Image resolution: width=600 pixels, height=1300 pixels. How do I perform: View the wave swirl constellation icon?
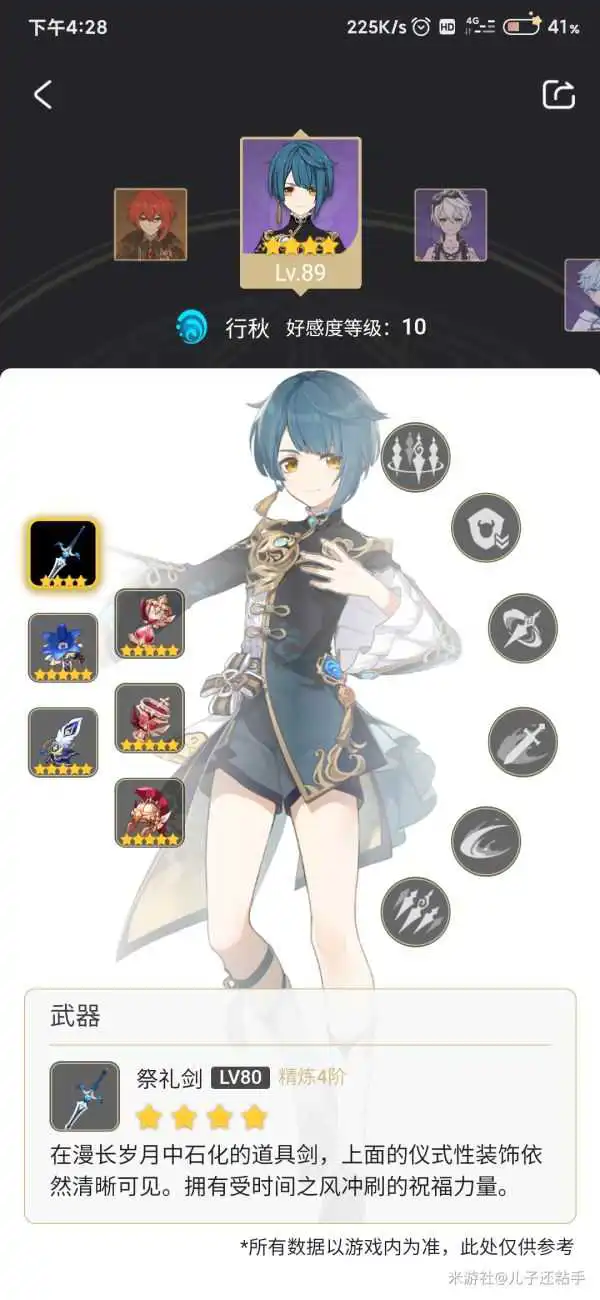point(485,841)
